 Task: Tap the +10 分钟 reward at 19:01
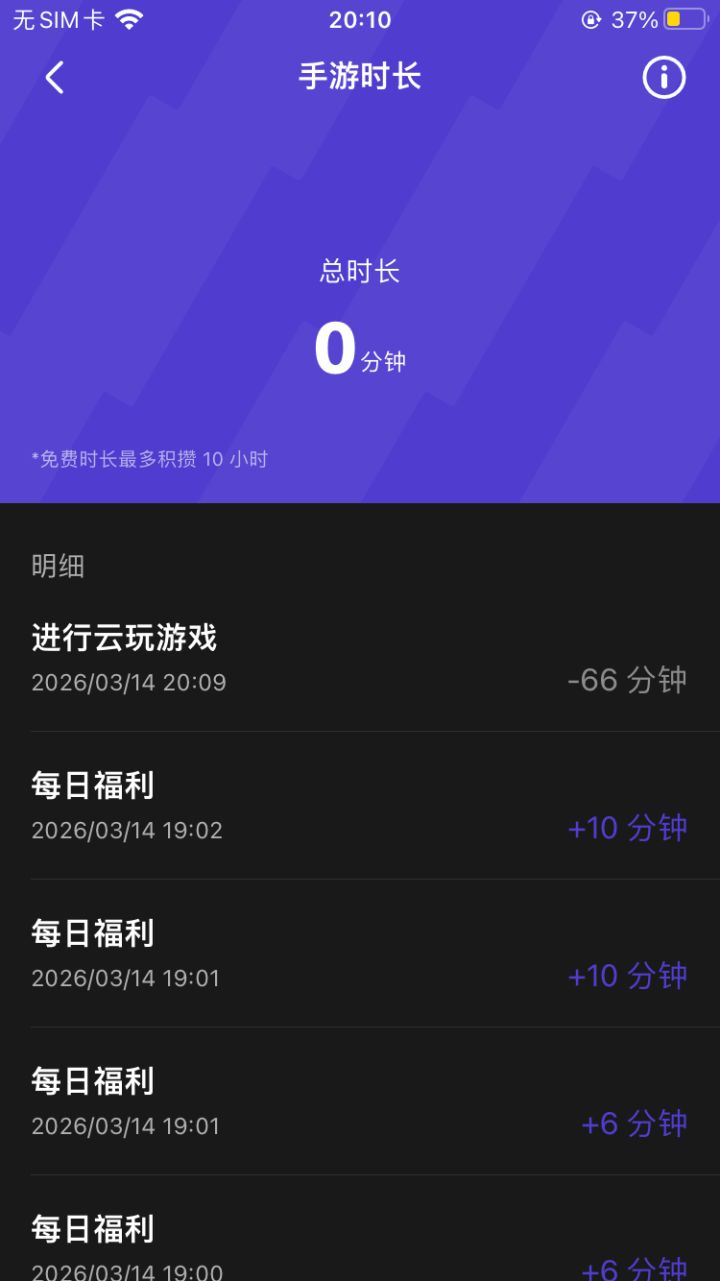click(627, 975)
